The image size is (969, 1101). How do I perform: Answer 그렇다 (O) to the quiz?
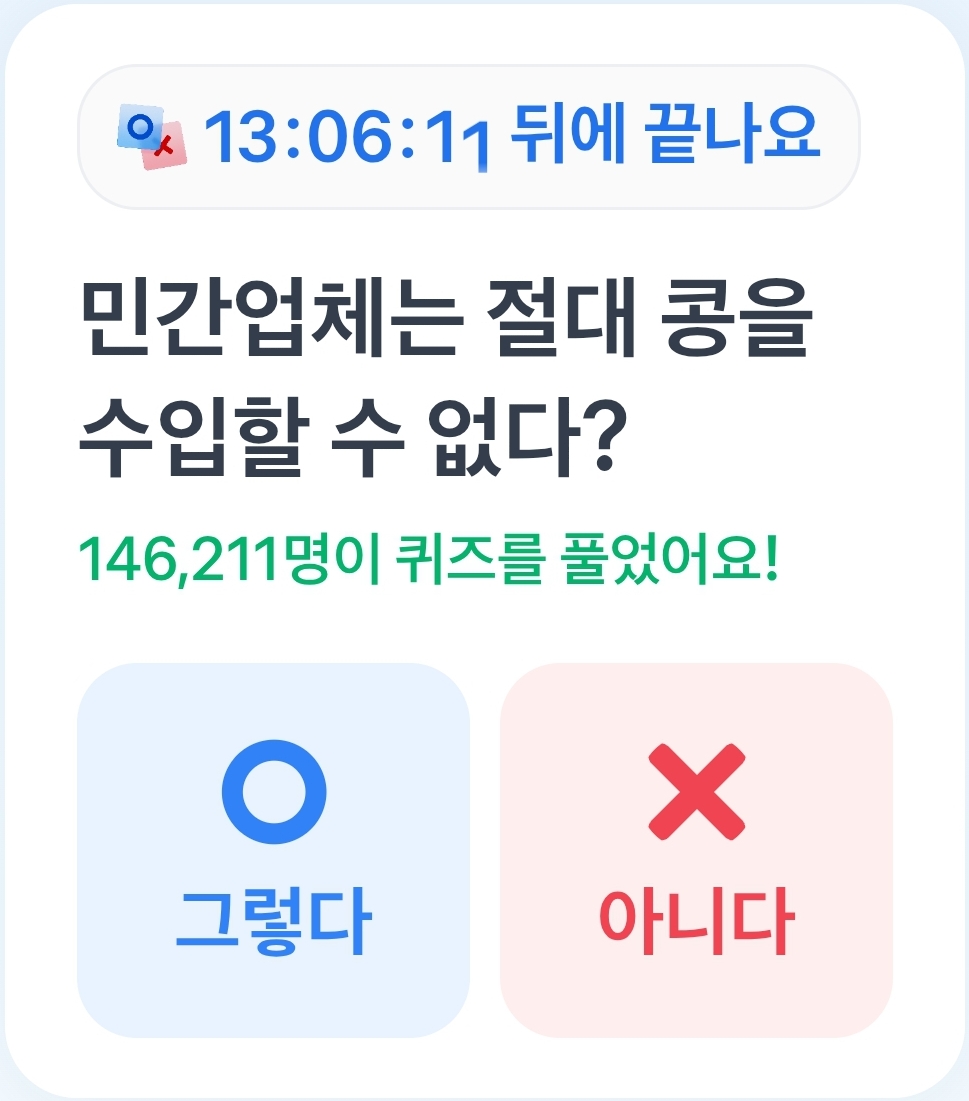click(x=273, y=850)
